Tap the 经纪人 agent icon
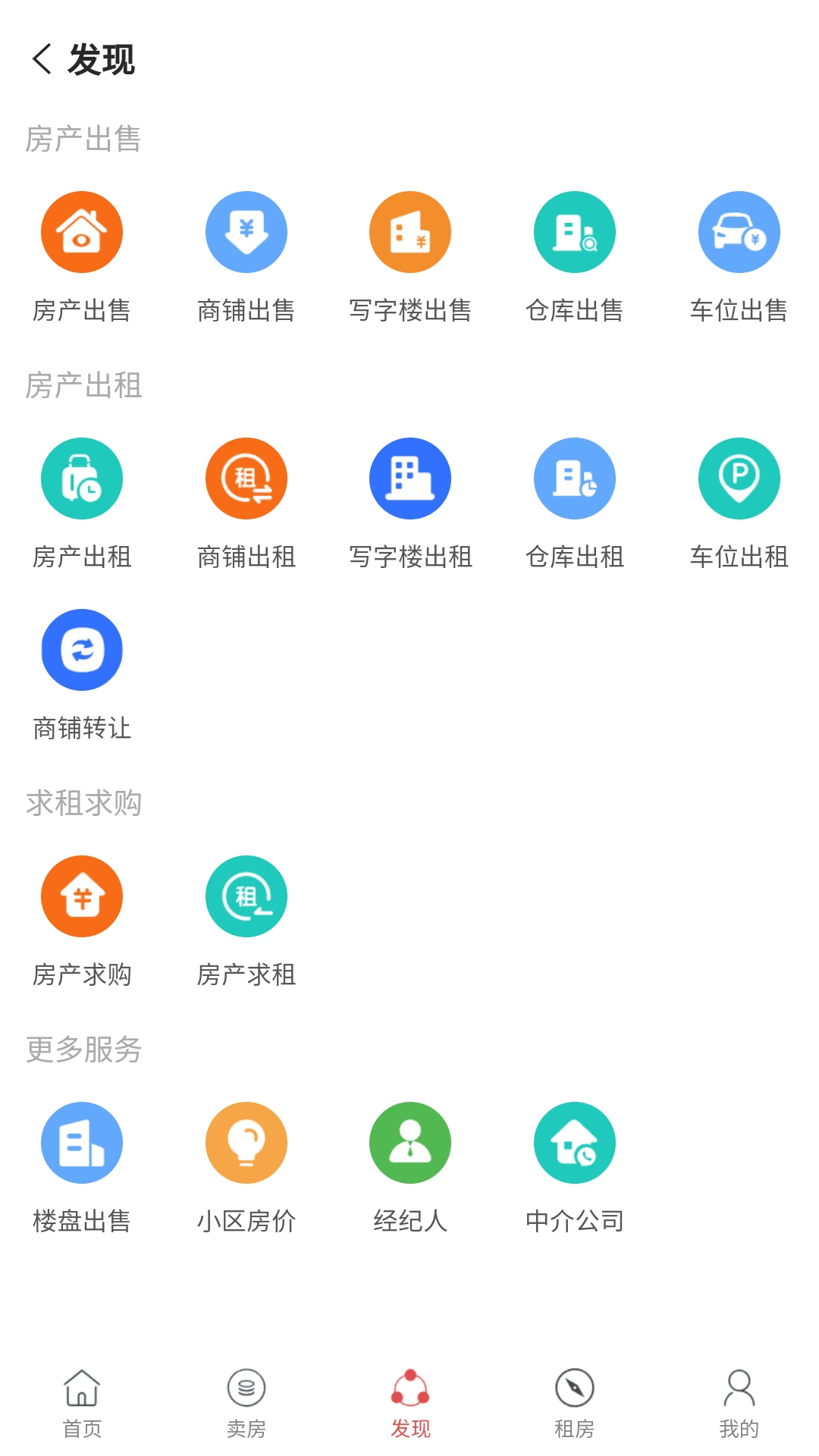Screen dimensions: 819x1456 409,1142
